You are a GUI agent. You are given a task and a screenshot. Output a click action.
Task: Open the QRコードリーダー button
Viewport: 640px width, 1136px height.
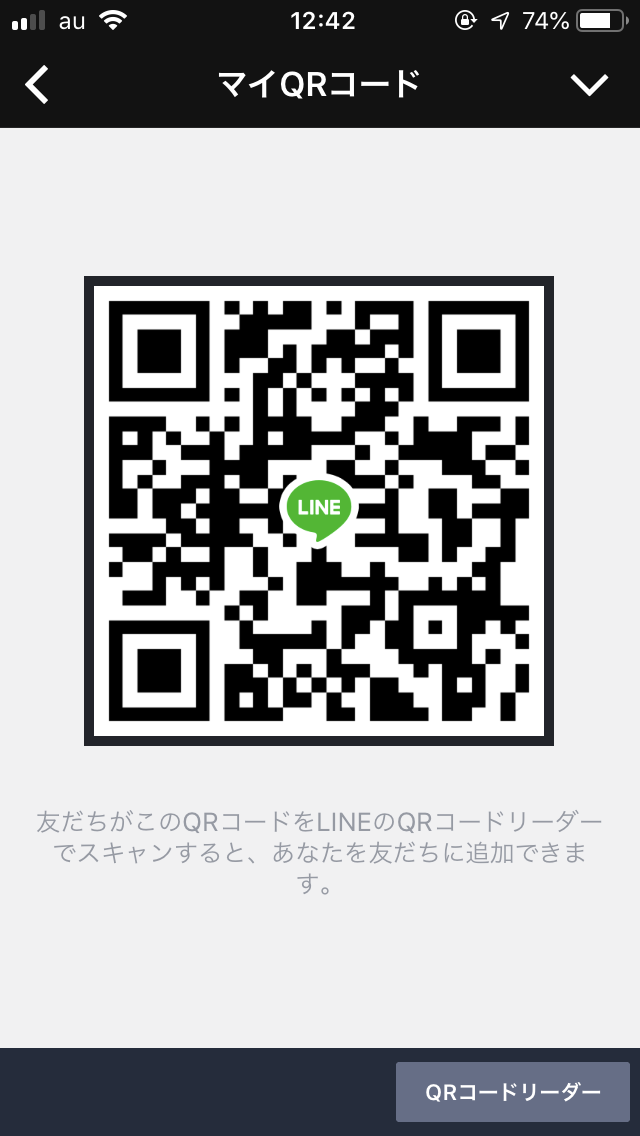click(513, 1091)
